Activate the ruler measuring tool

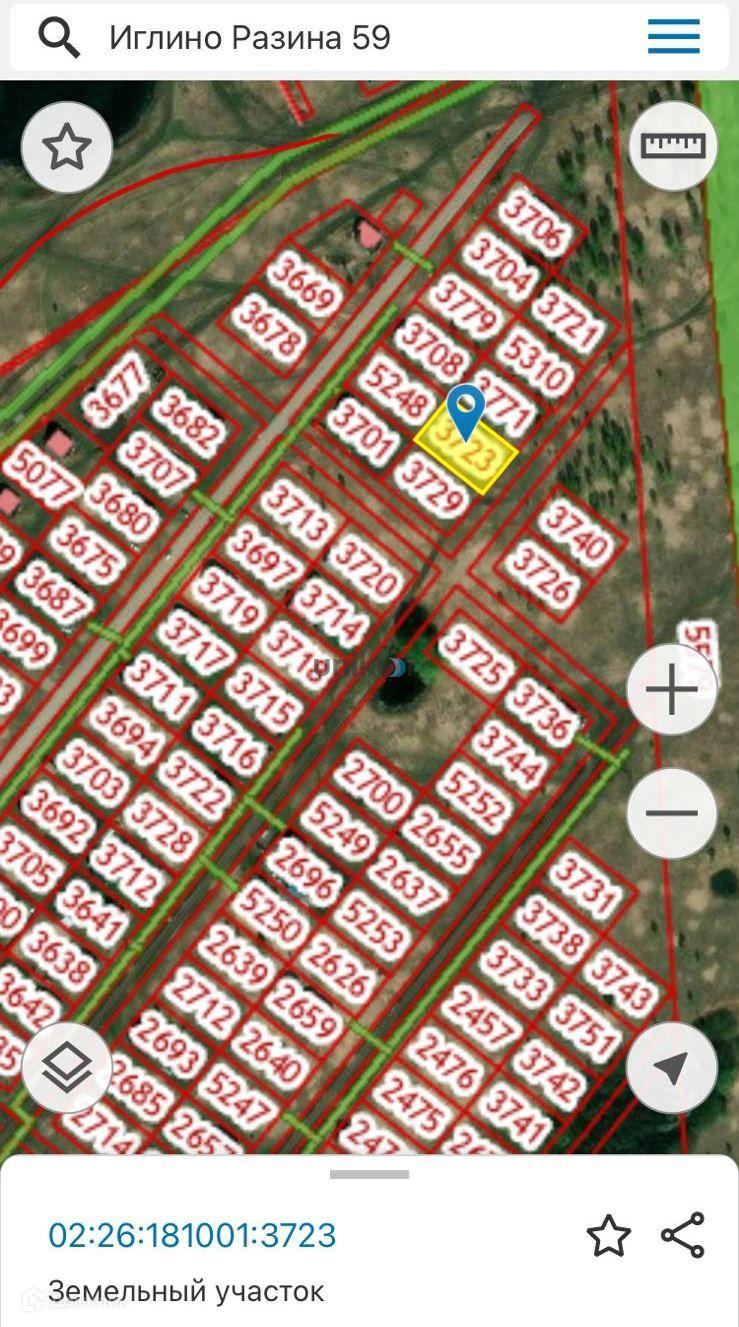point(673,146)
